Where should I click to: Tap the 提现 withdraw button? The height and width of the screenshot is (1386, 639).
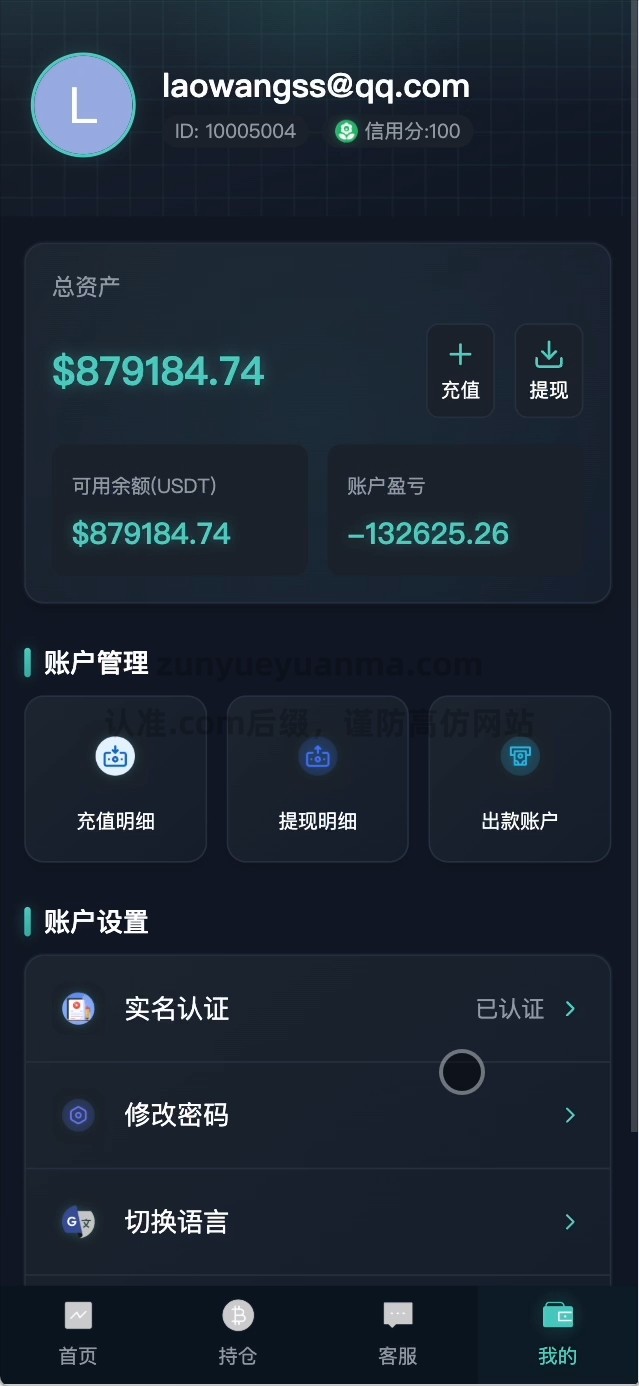(x=548, y=370)
